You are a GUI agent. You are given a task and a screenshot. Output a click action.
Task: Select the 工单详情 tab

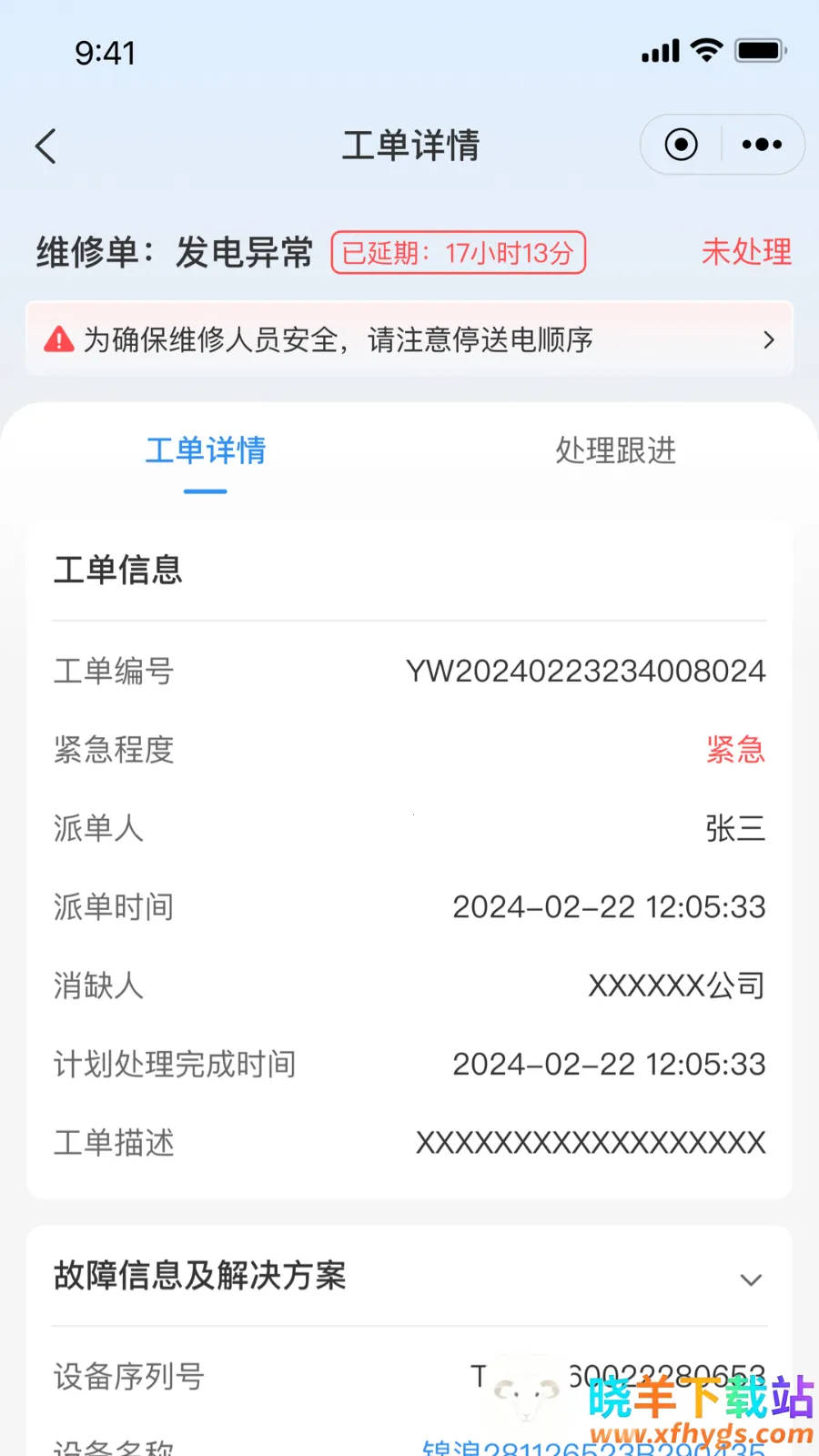[206, 450]
